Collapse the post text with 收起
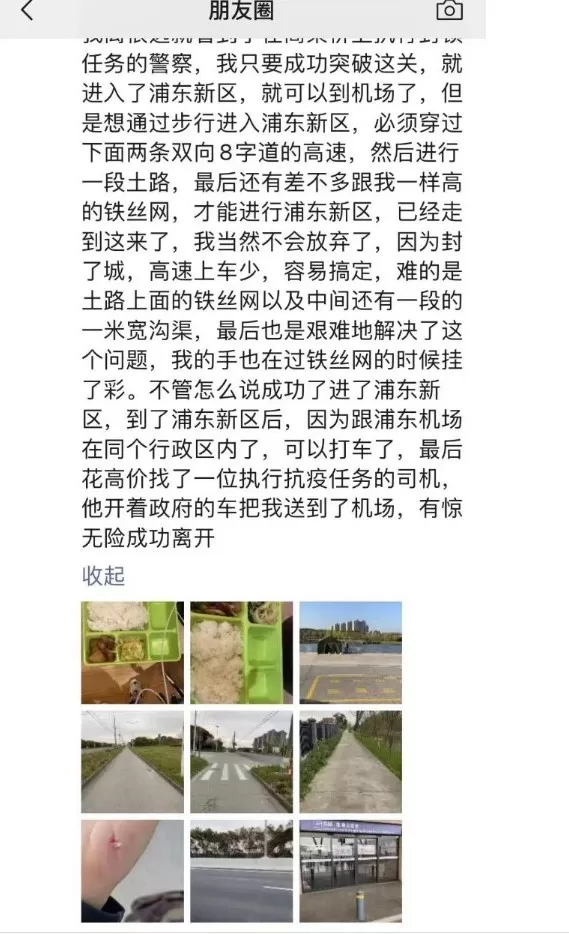The image size is (569, 934). (x=103, y=575)
